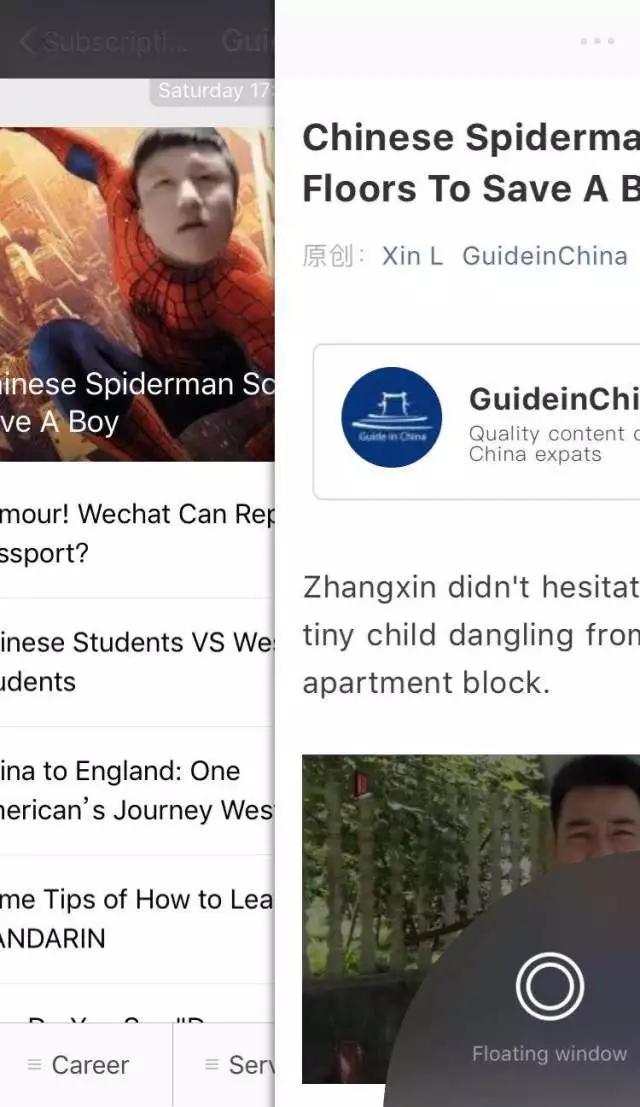Screen dimensions: 640x1107
Task: Open the three-dot overflow menu
Action: tap(597, 41)
